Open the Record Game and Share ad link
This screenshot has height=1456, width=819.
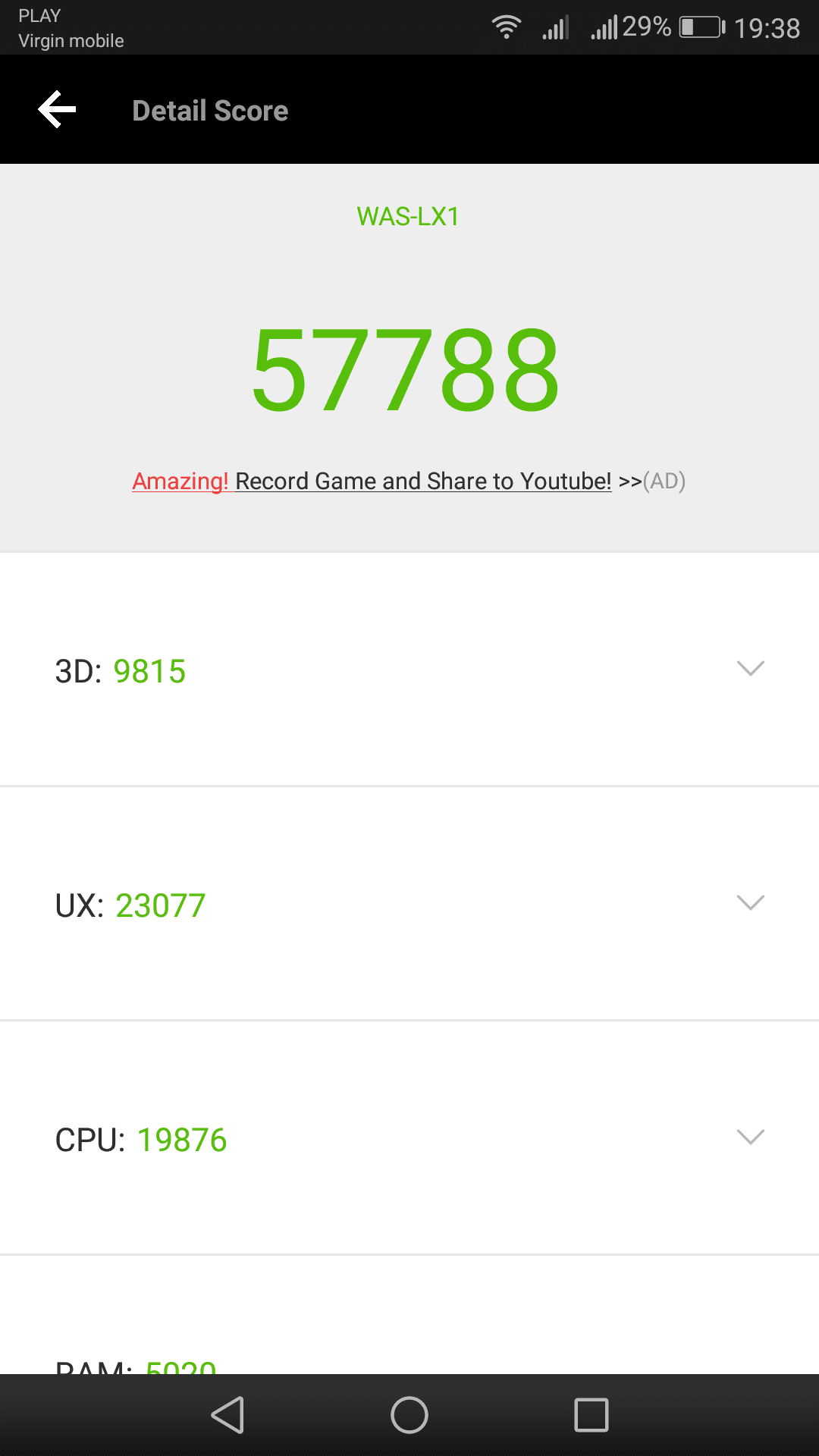pos(409,481)
